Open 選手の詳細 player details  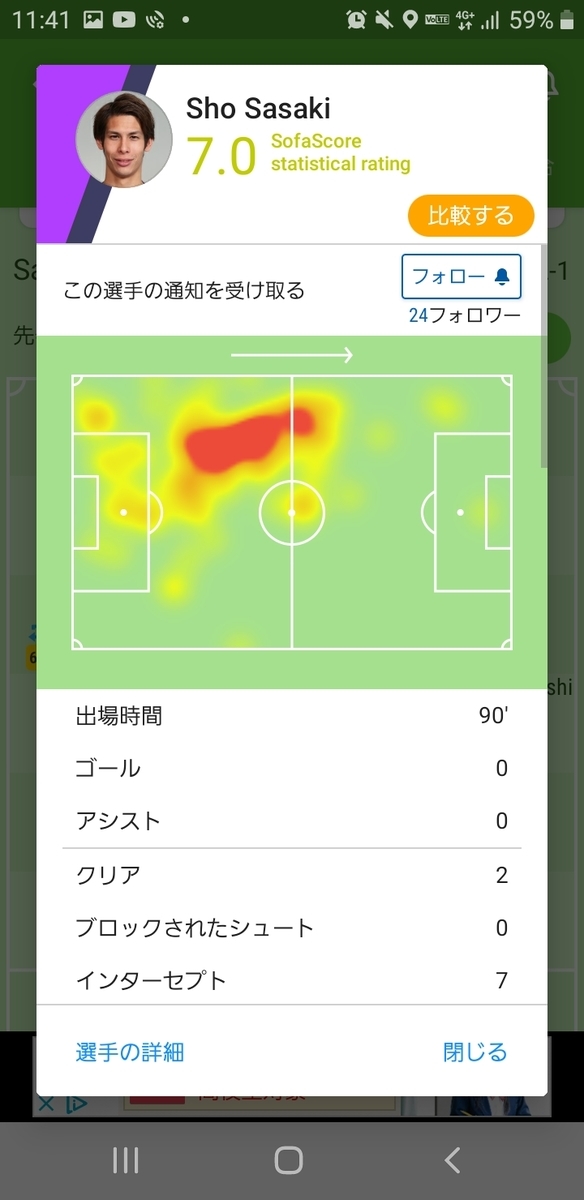tap(130, 1052)
